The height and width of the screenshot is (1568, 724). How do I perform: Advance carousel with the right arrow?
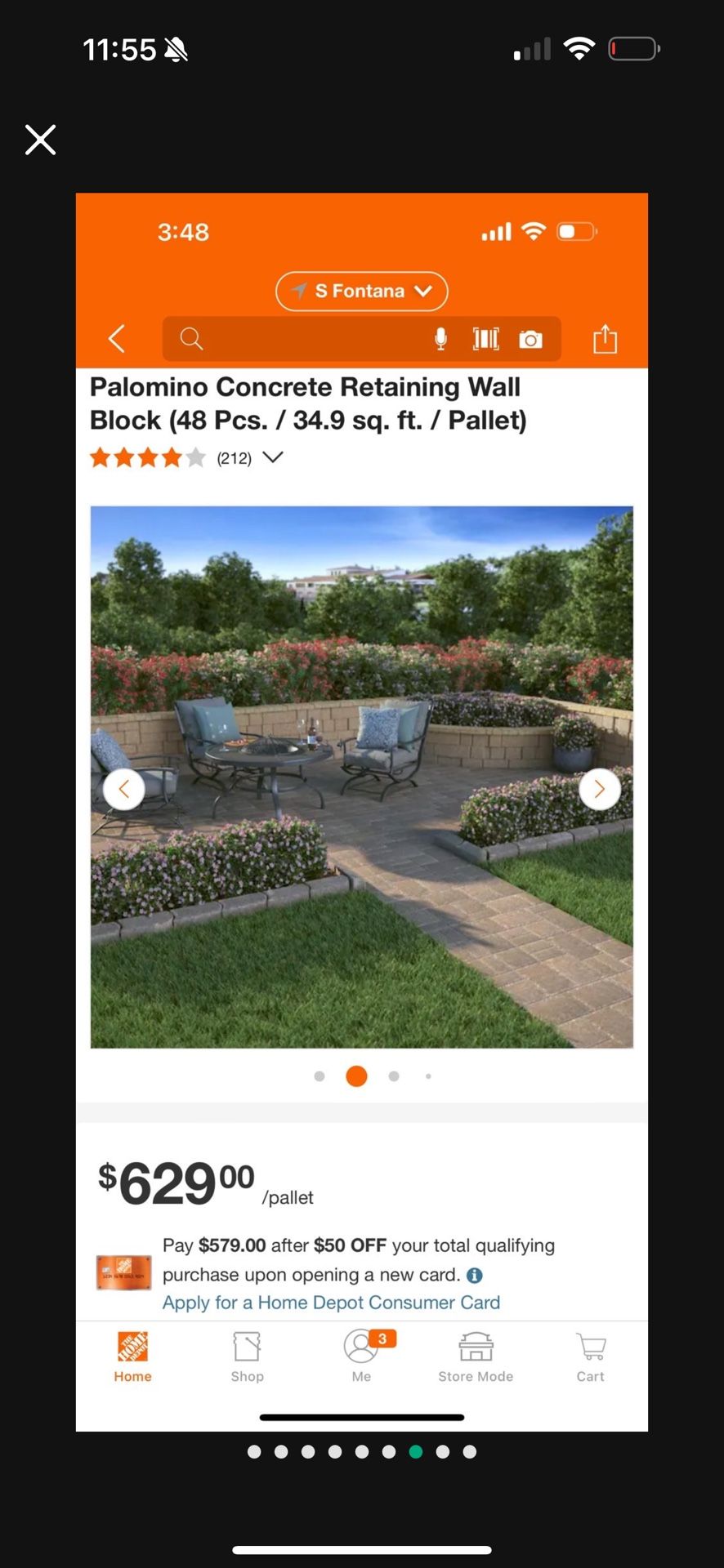600,789
